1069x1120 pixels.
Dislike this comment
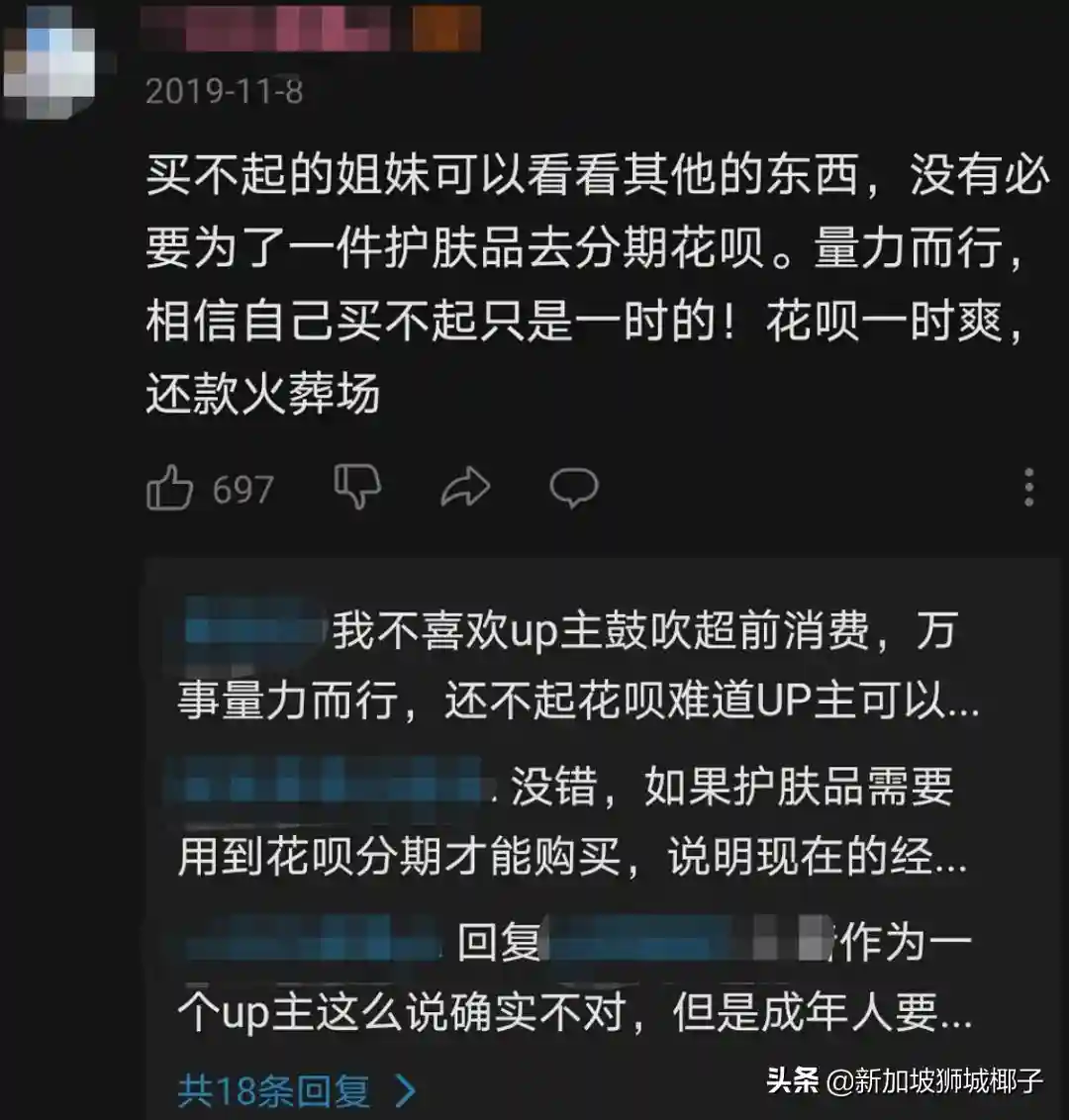click(356, 487)
